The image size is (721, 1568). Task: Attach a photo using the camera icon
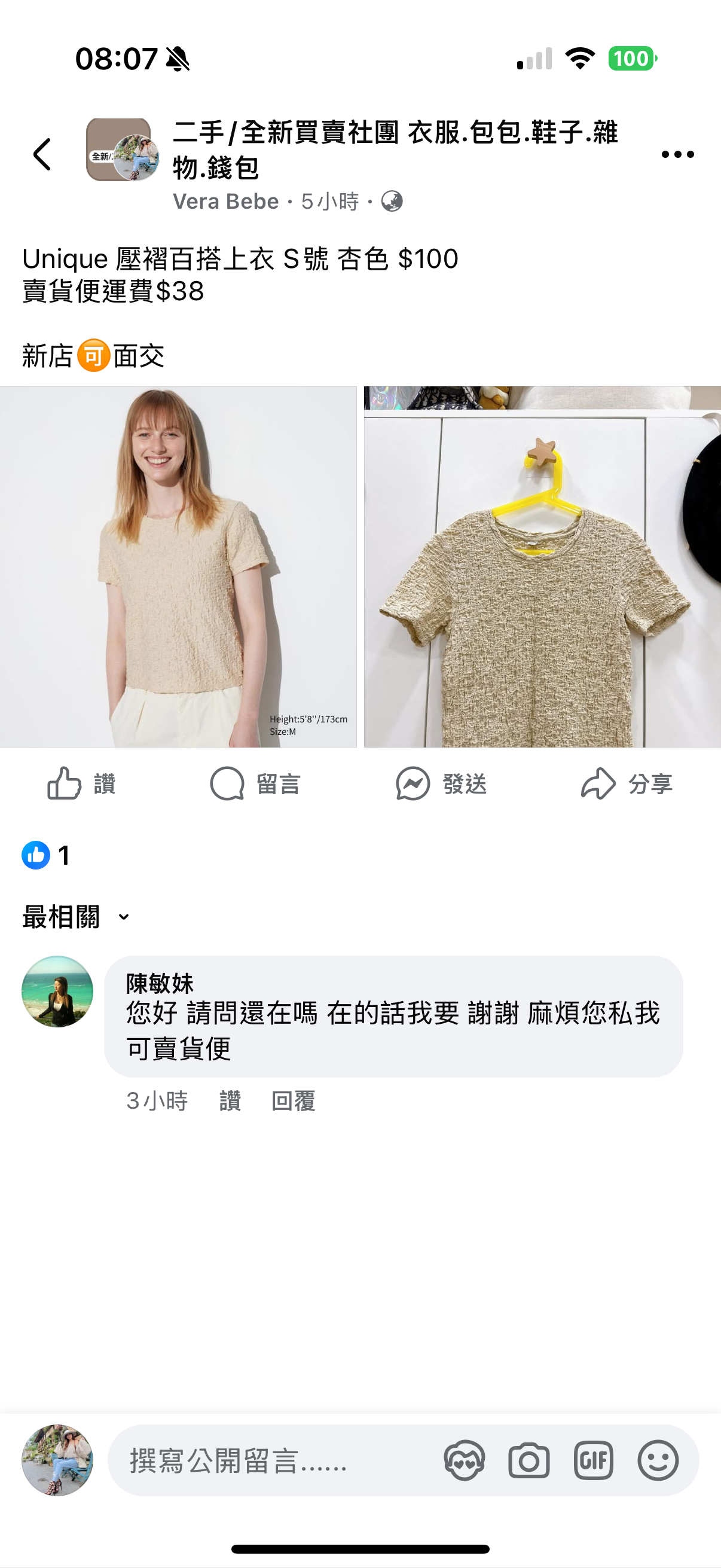click(528, 1460)
